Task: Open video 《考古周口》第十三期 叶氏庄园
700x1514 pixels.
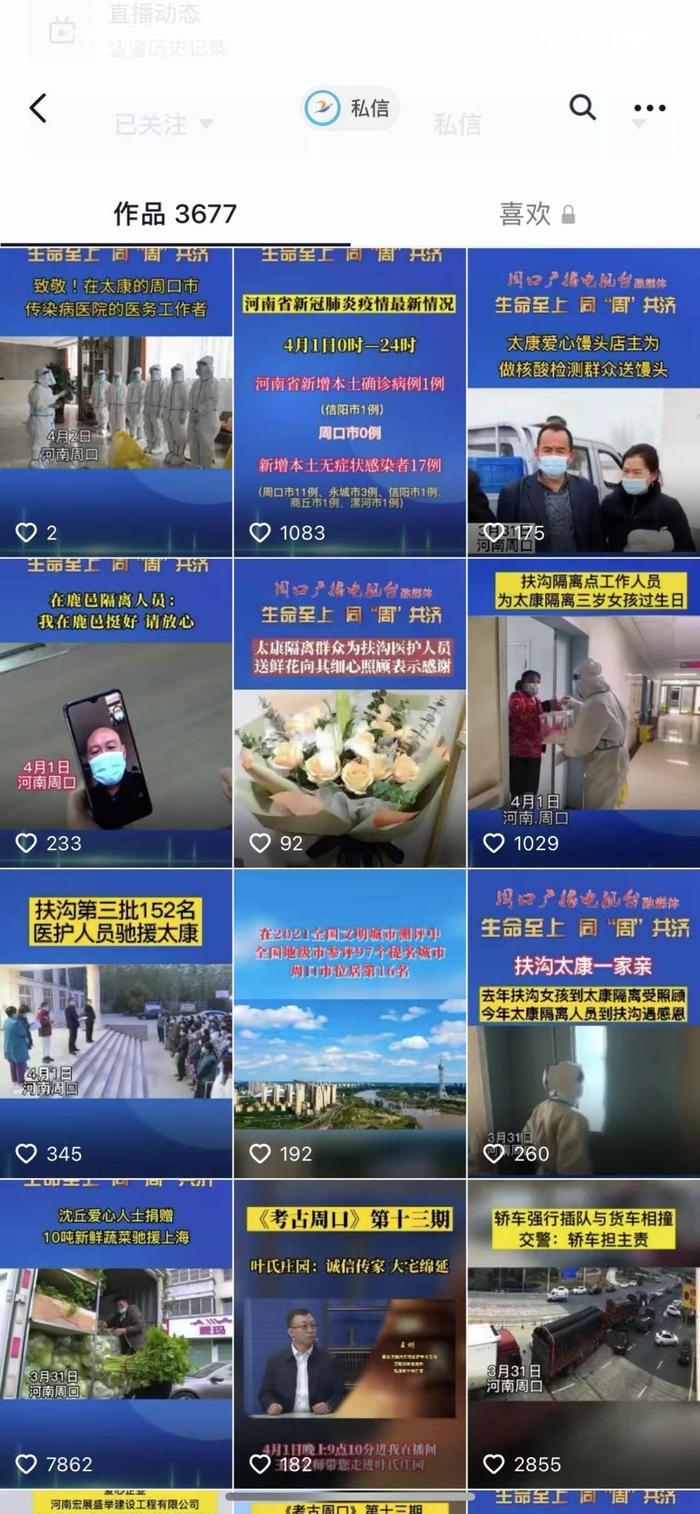Action: pyautogui.click(x=350, y=1332)
